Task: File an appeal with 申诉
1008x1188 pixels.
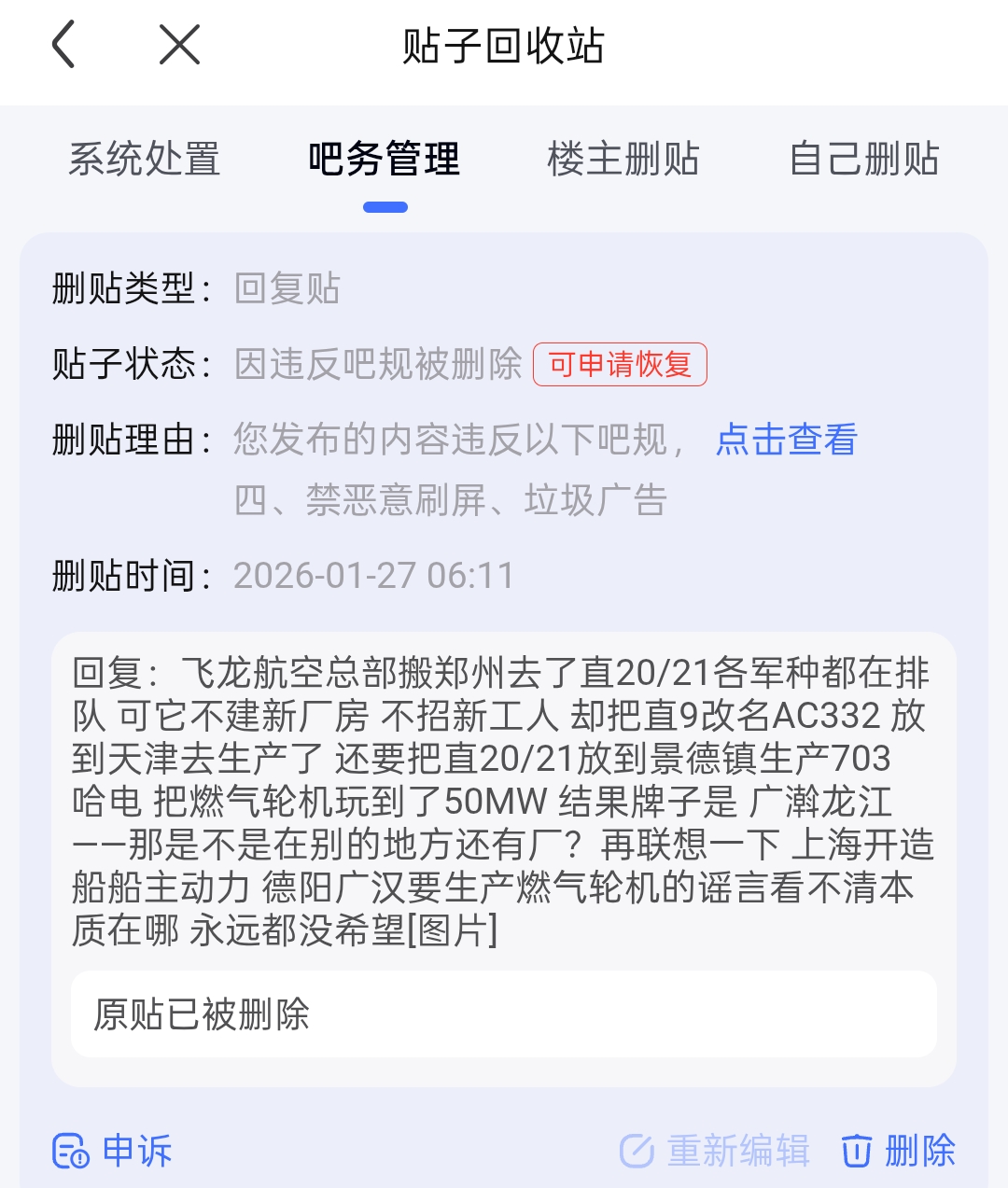Action: 112,1150
